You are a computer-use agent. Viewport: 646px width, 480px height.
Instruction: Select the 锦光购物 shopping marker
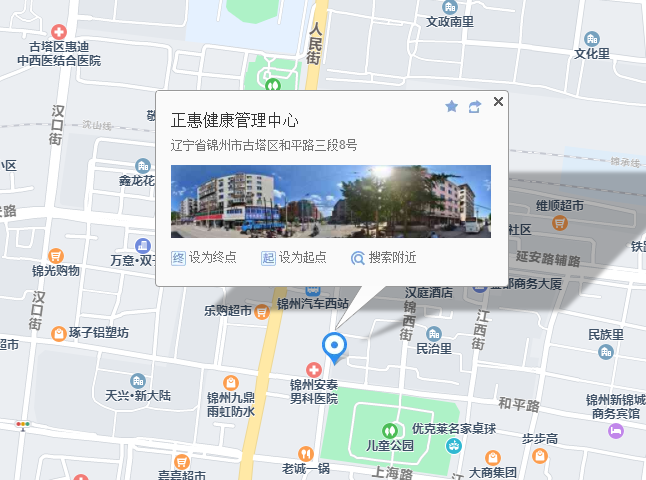coord(56,255)
